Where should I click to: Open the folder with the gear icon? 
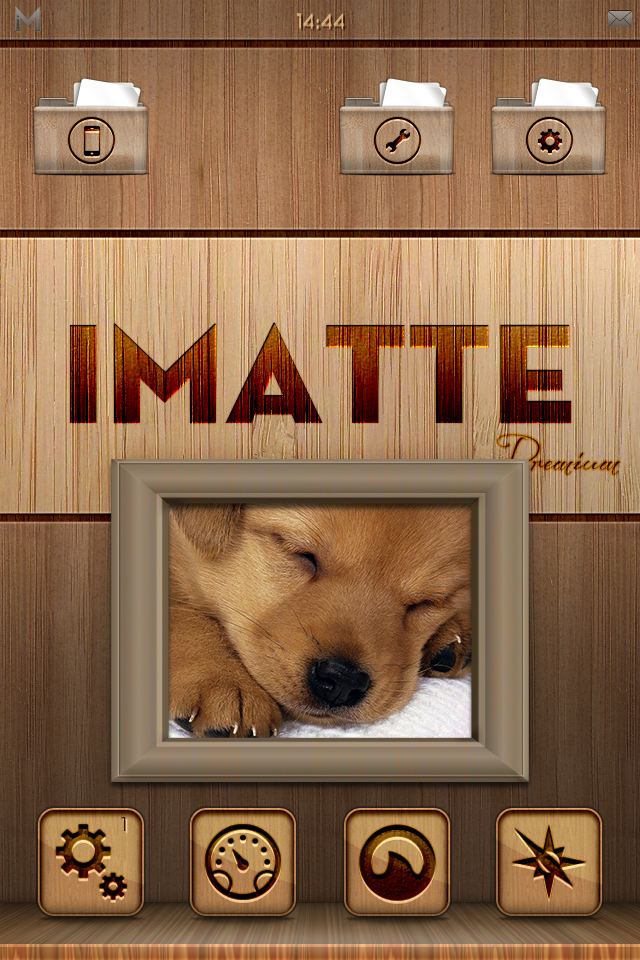pos(548,130)
